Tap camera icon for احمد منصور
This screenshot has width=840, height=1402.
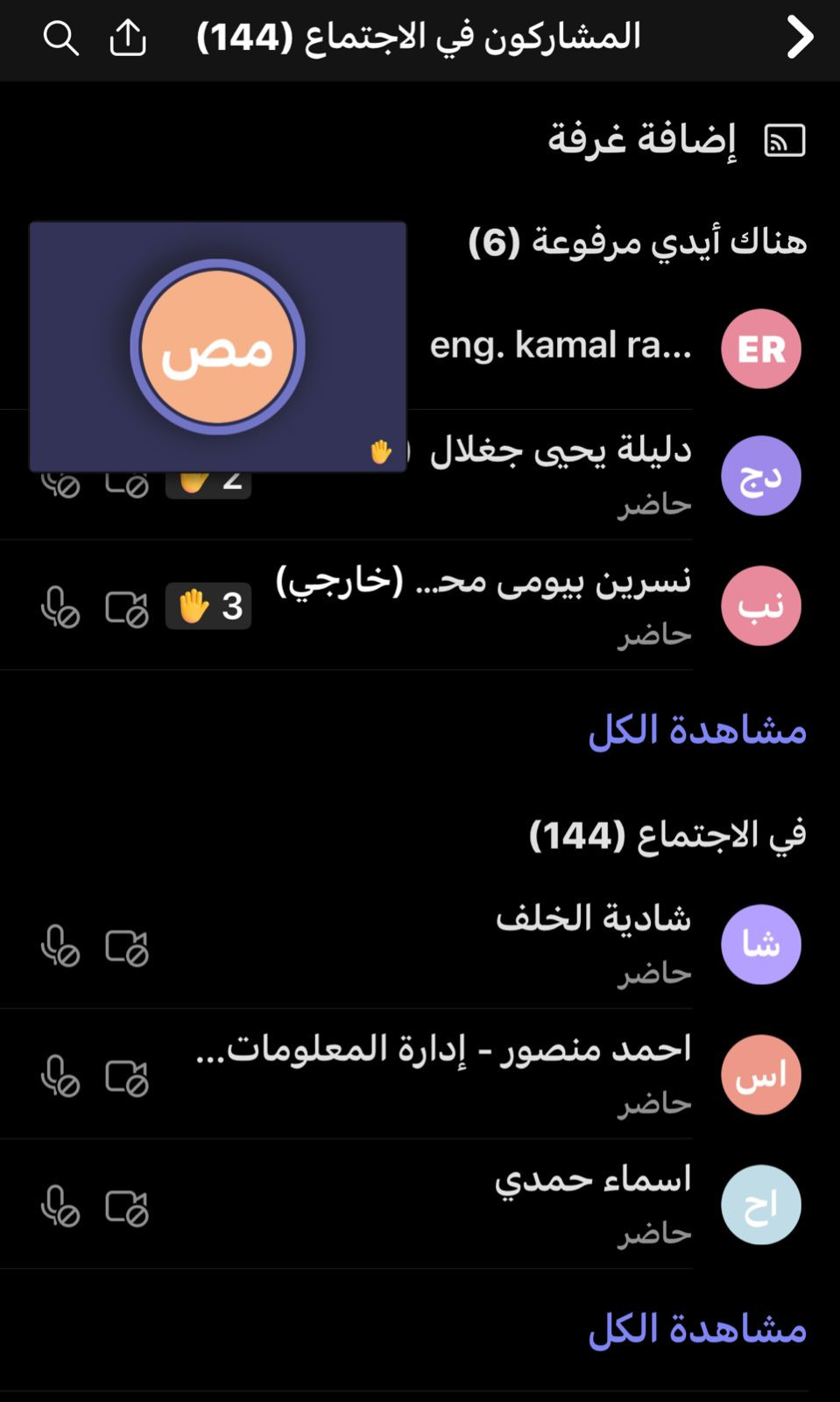click(x=127, y=1077)
